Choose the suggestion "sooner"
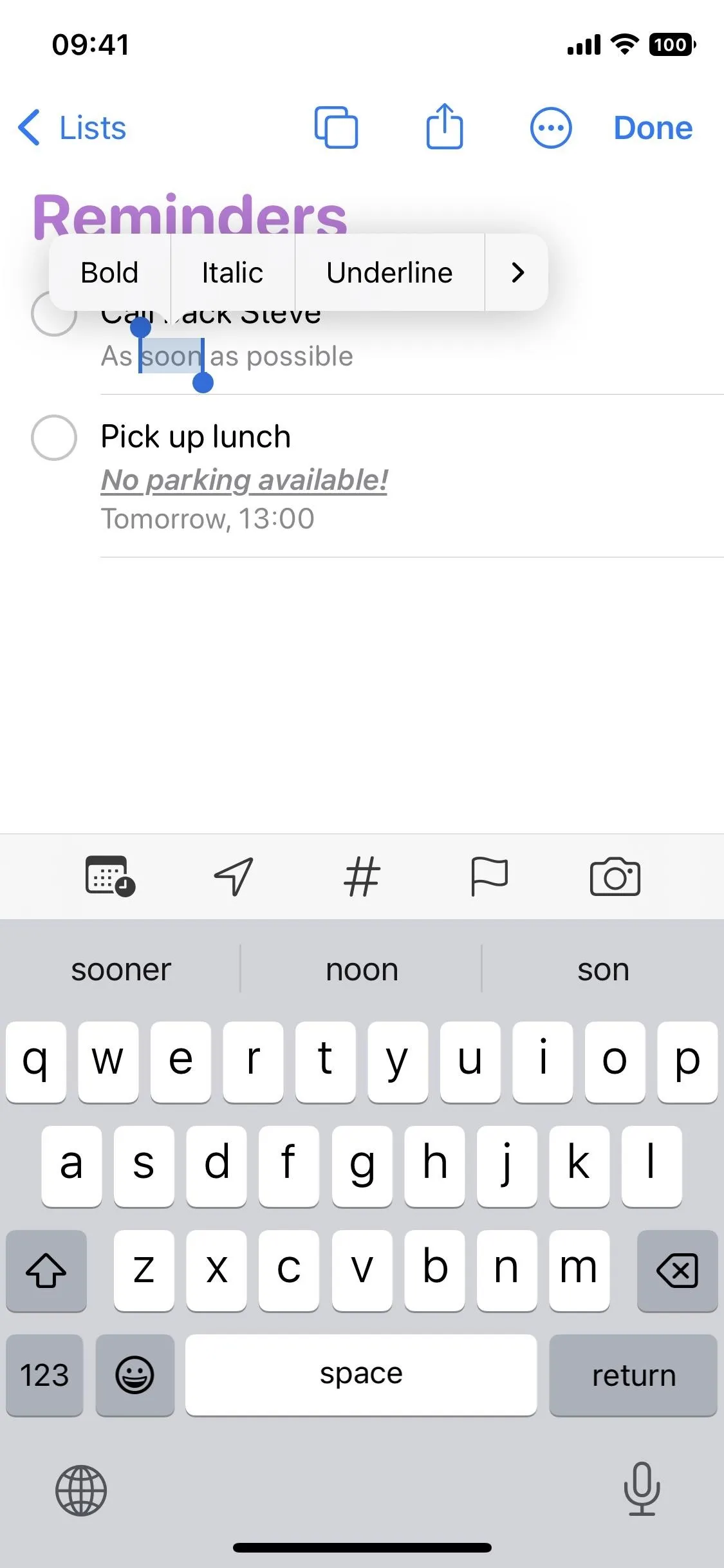 121,969
